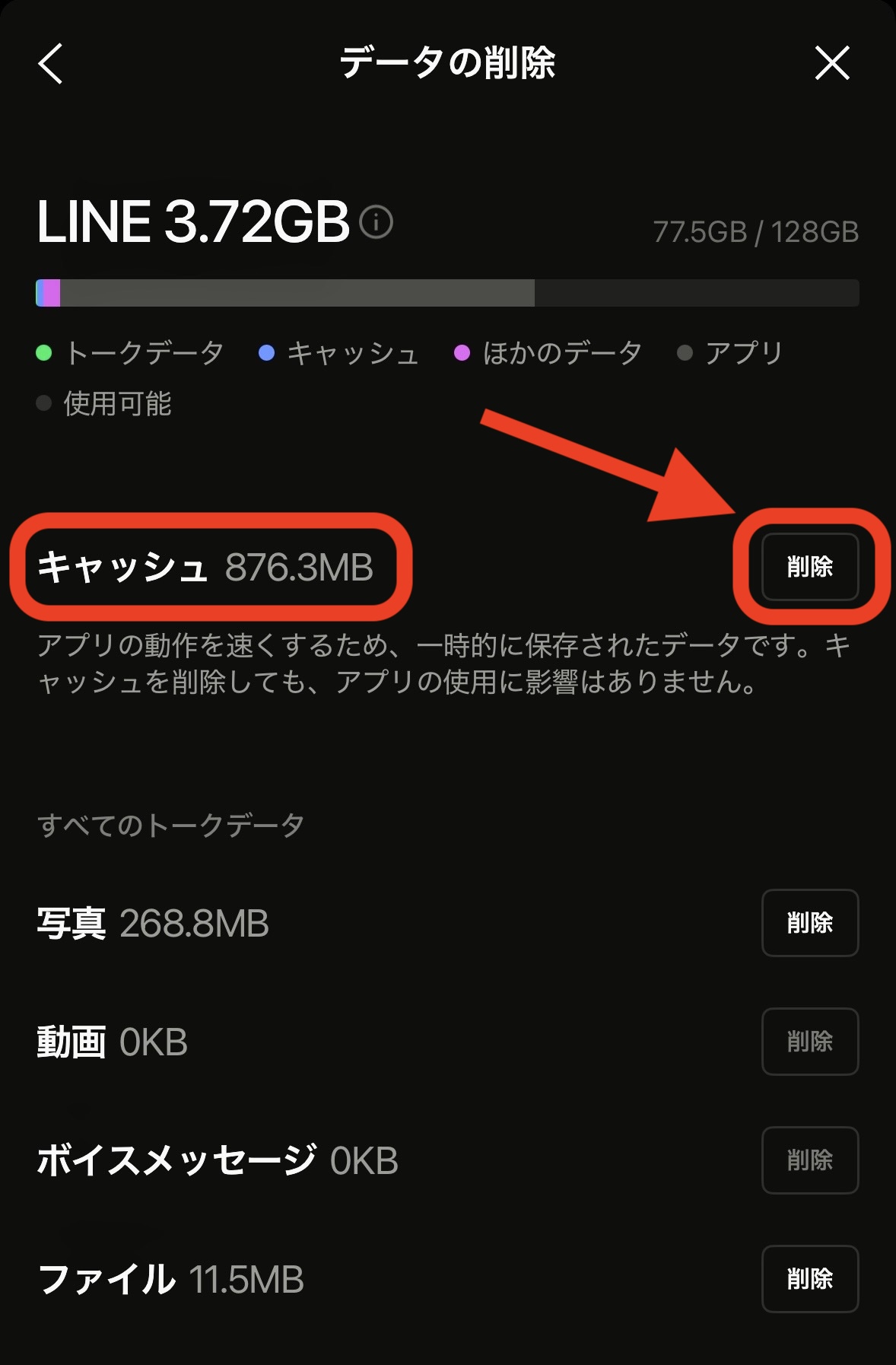Open the info icon beside LINE 3.72GB
Screen dimensions: 896x1365
click(376, 222)
